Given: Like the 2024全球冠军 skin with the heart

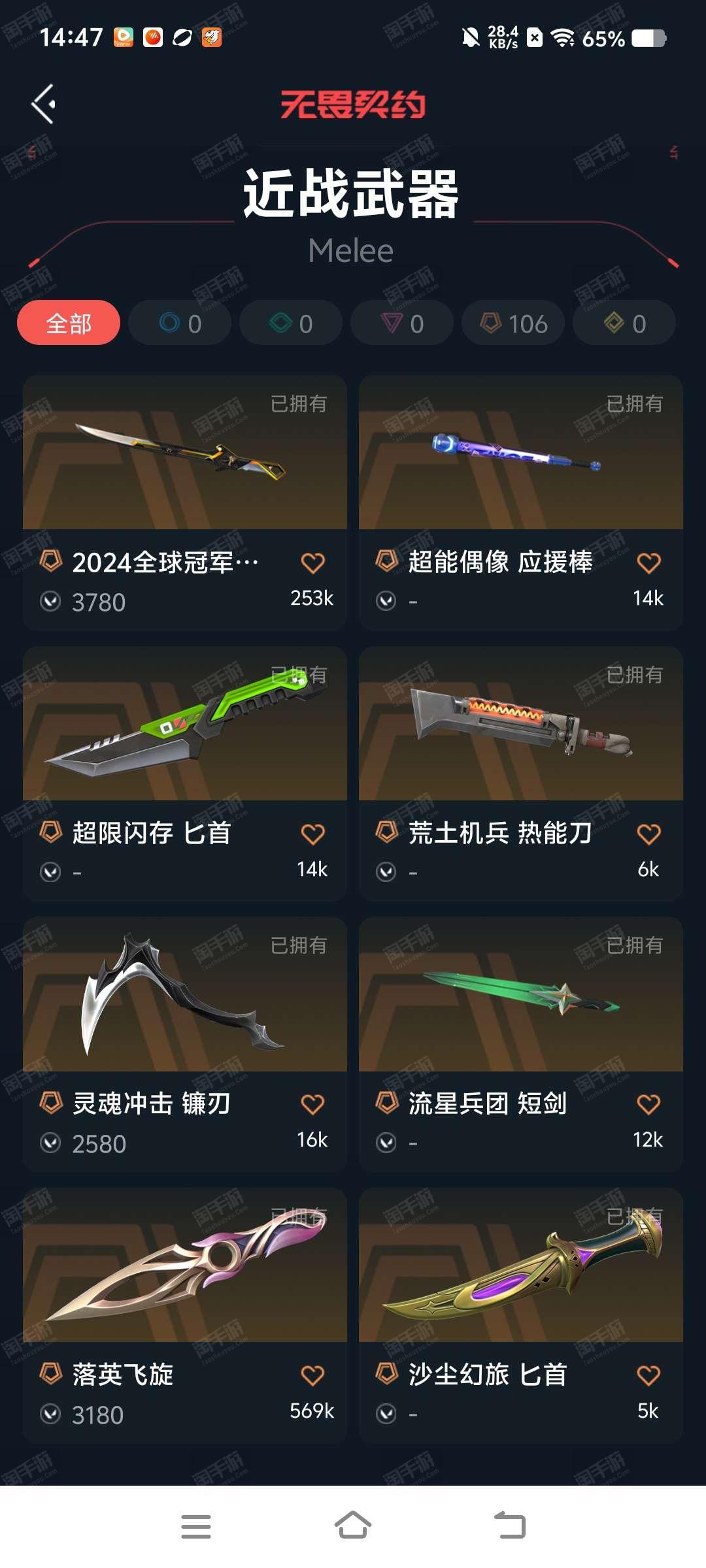Looking at the screenshot, I should click(312, 563).
